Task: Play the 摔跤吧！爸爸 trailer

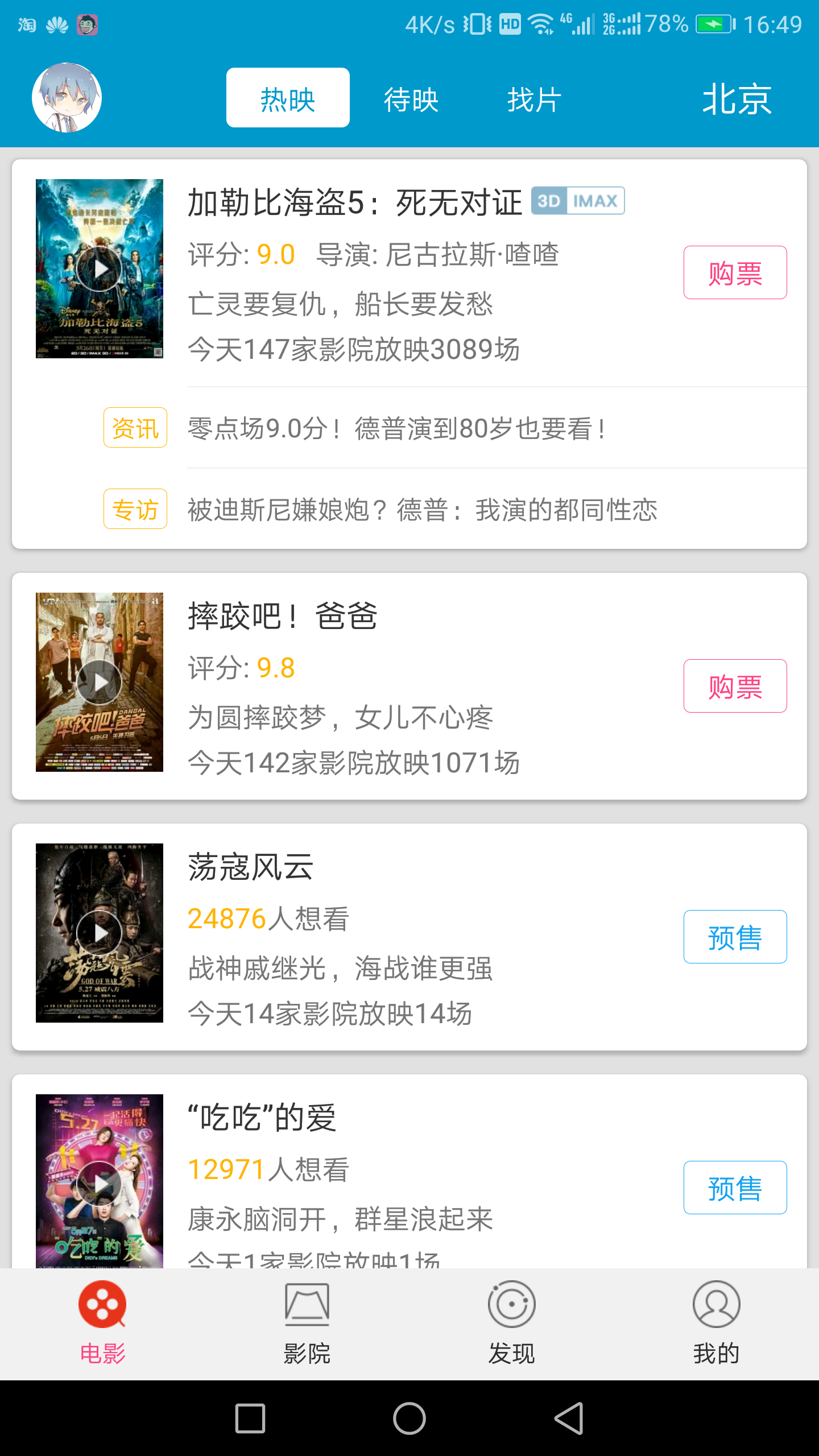Action: pos(100,682)
